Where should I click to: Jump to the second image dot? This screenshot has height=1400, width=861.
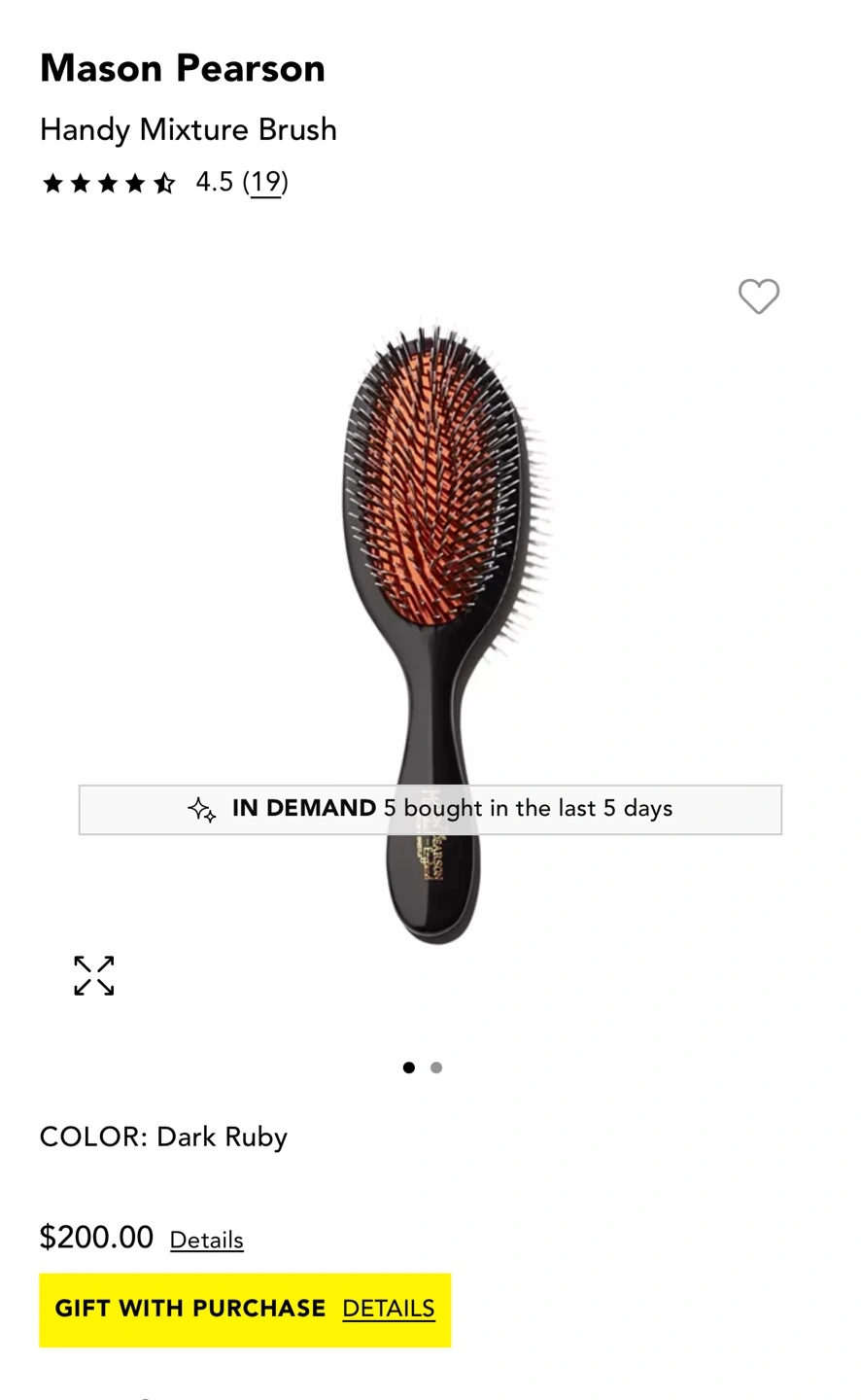tap(436, 1067)
